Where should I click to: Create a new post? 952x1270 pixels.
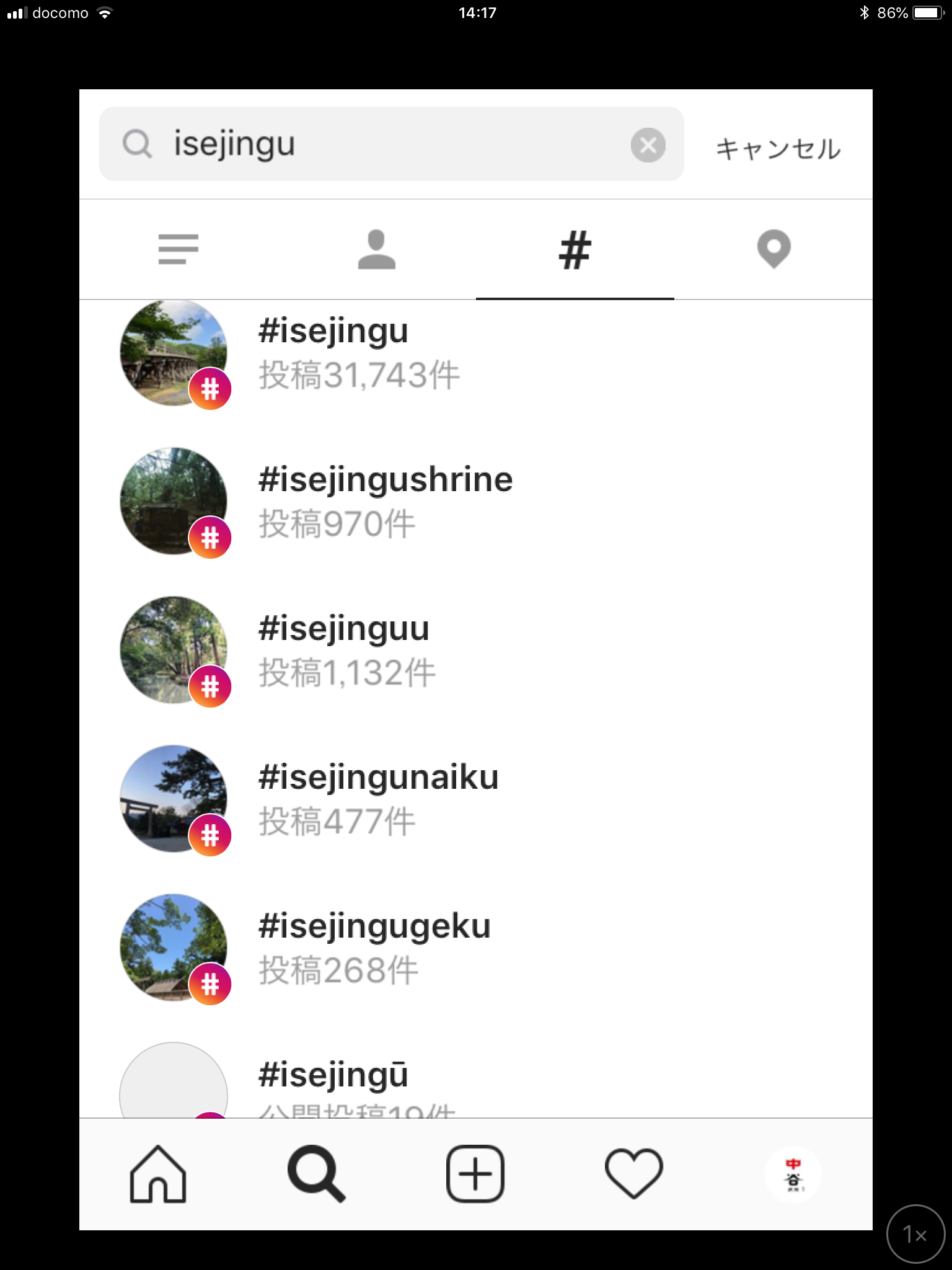click(475, 1174)
